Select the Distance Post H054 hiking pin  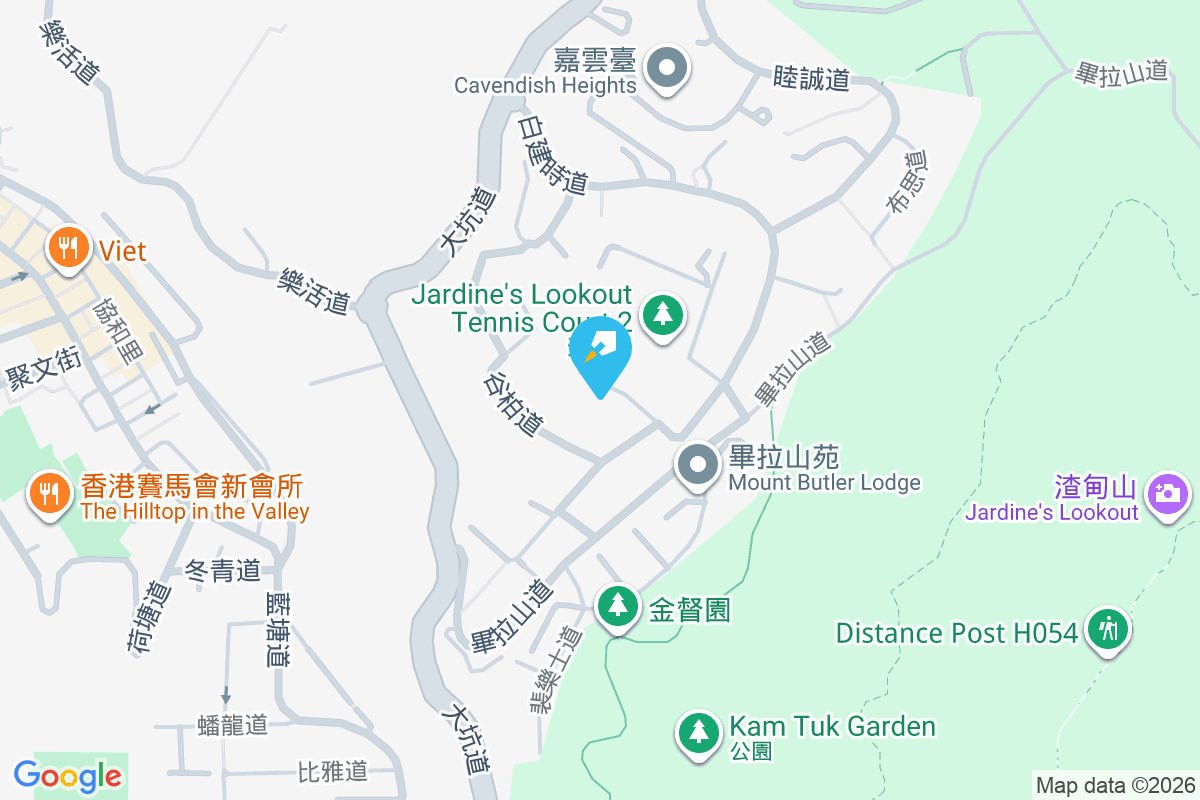point(1108,630)
